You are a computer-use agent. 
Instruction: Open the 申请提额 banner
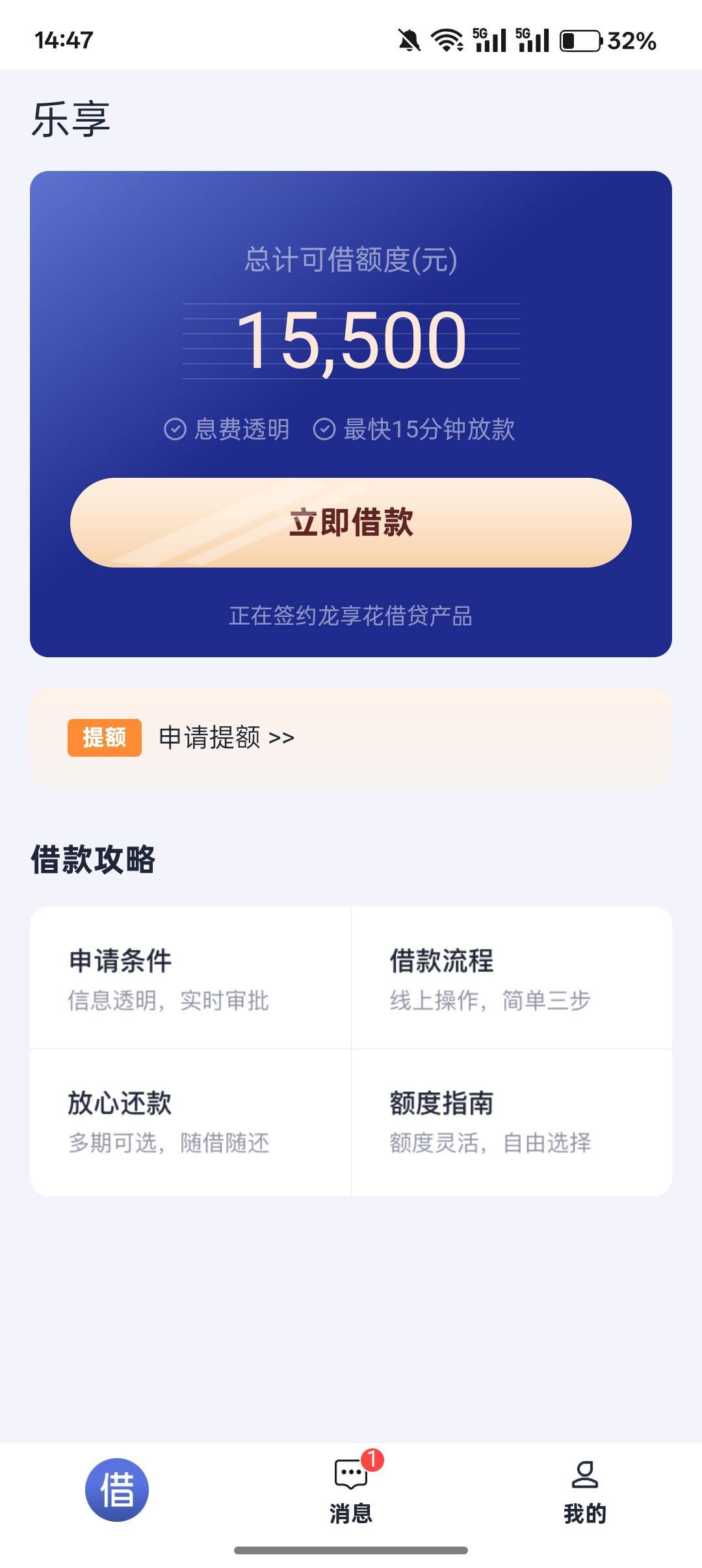(x=351, y=737)
